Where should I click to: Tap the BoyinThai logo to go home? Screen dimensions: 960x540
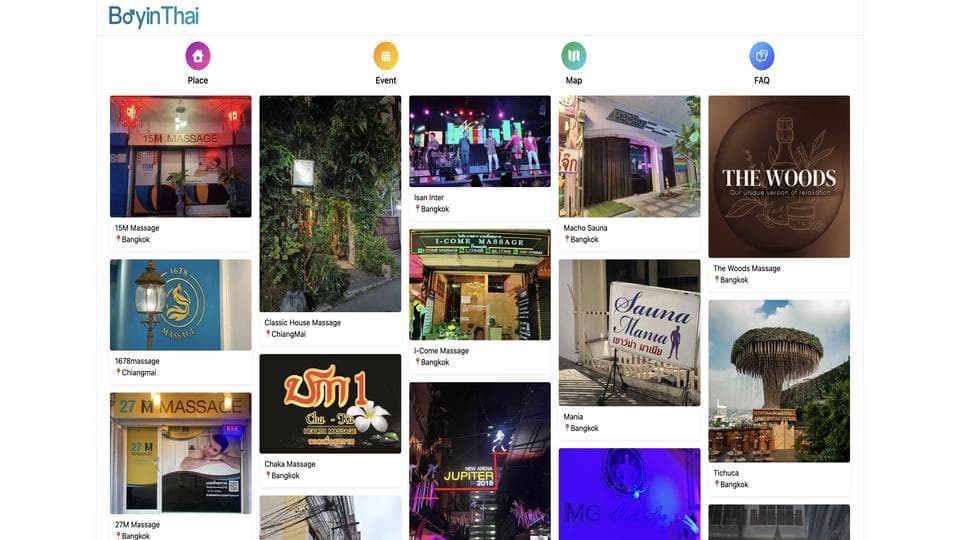click(x=154, y=16)
